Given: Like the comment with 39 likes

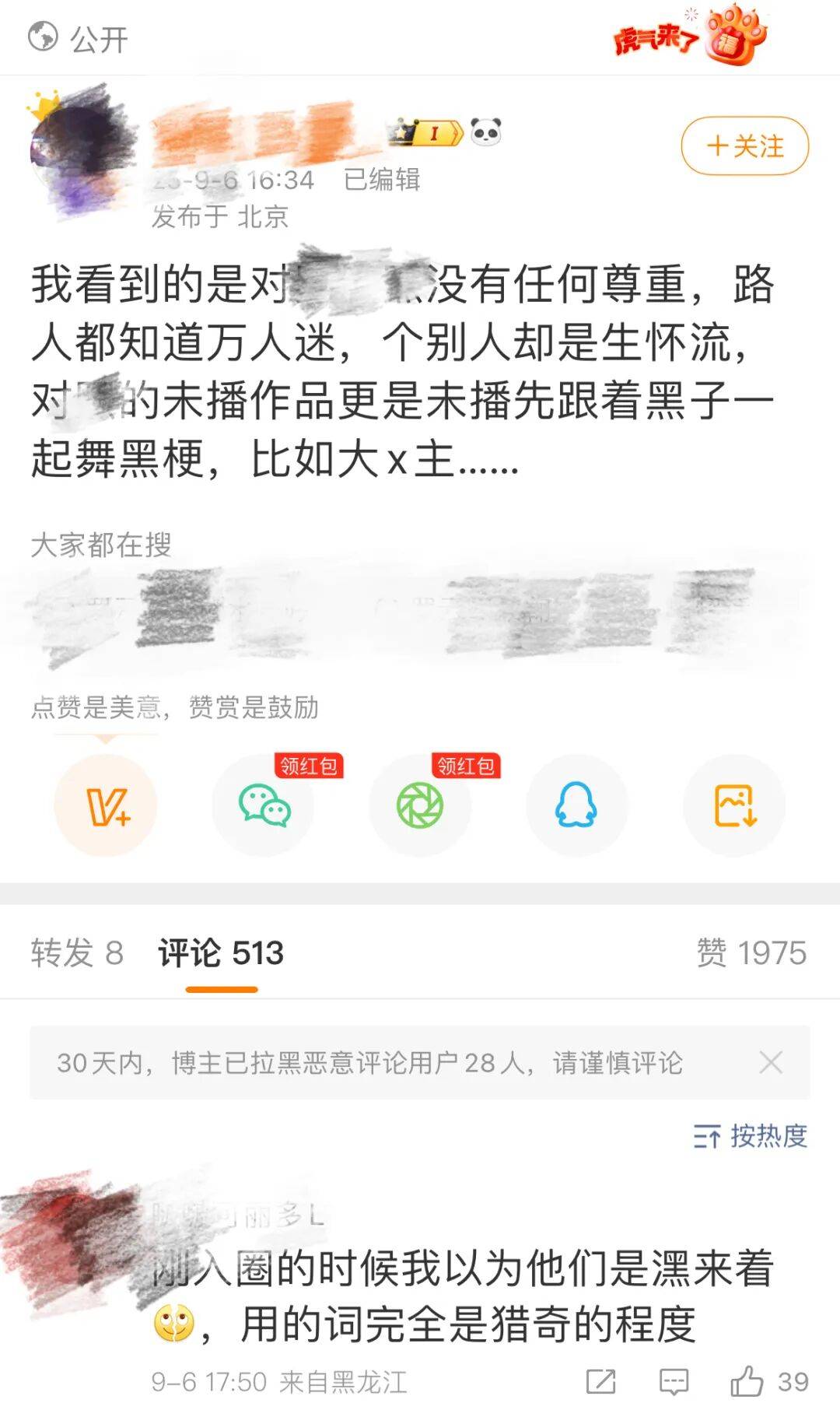Looking at the screenshot, I should coord(747,1382).
